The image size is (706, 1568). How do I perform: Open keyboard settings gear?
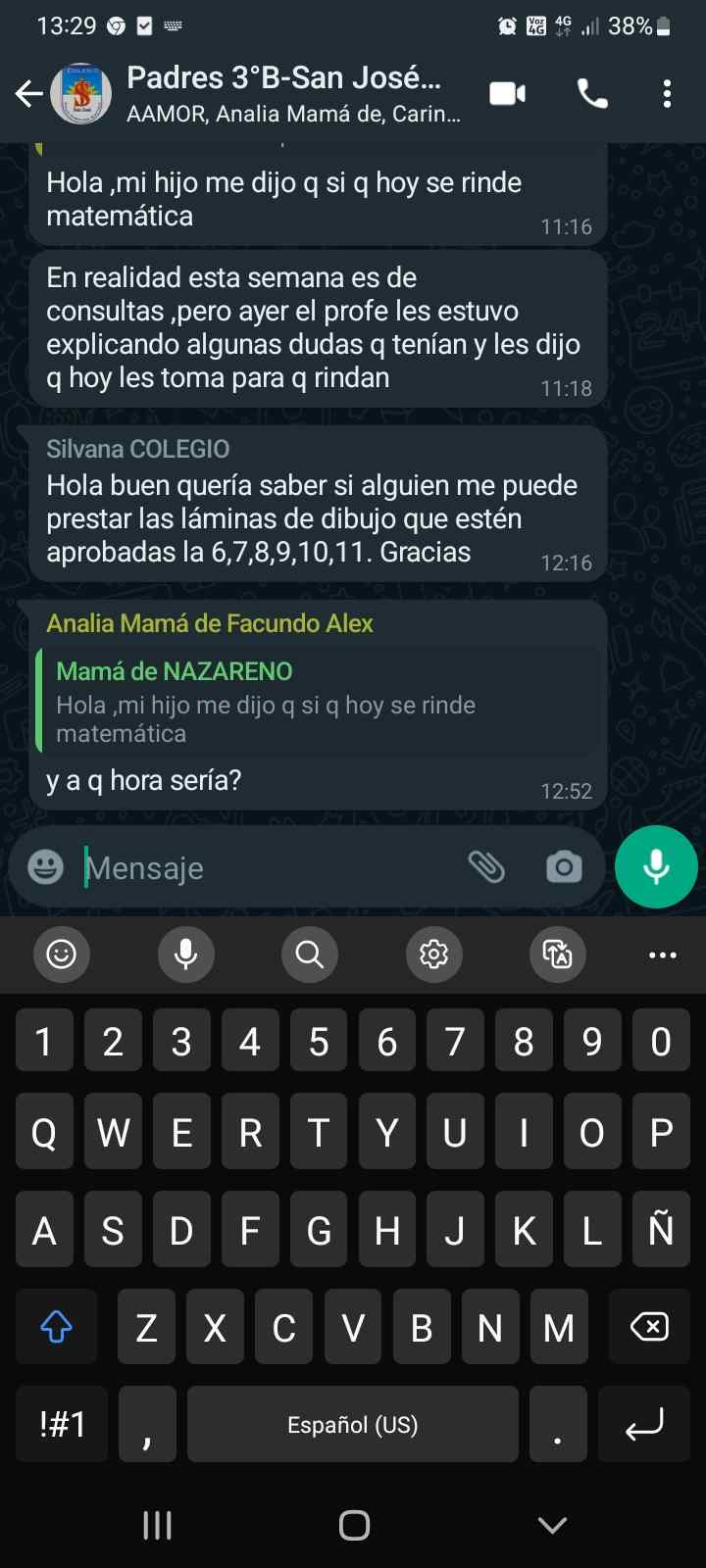tap(433, 954)
